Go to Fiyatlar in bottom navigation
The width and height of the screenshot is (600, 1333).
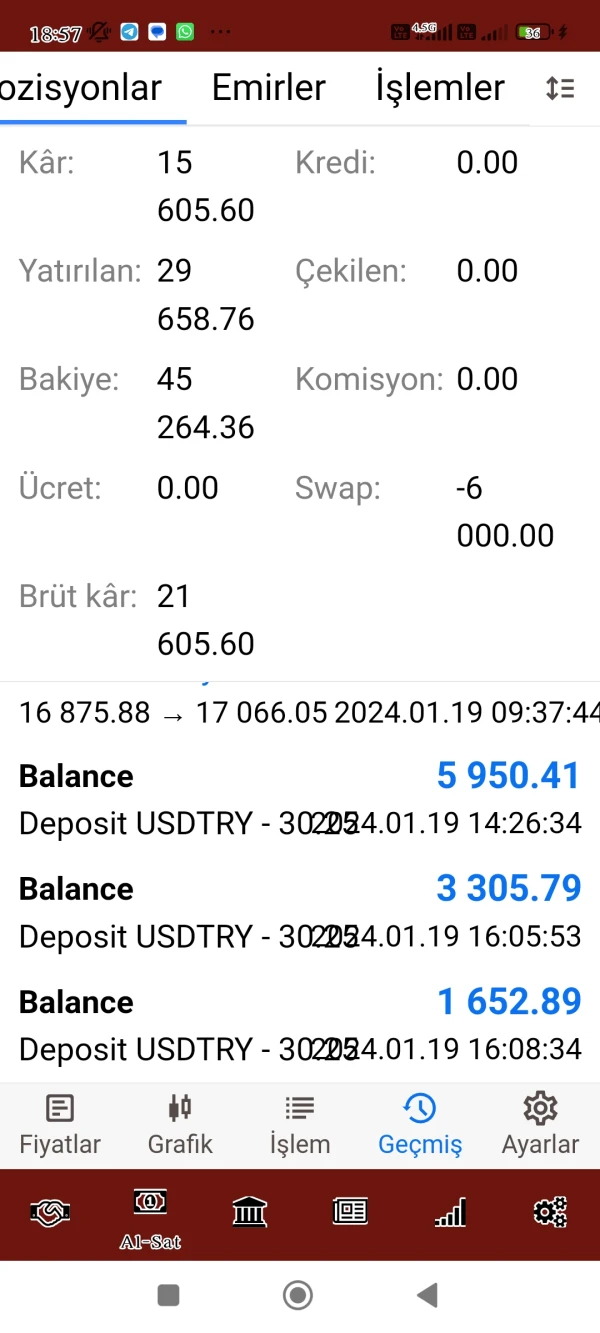[60, 1125]
